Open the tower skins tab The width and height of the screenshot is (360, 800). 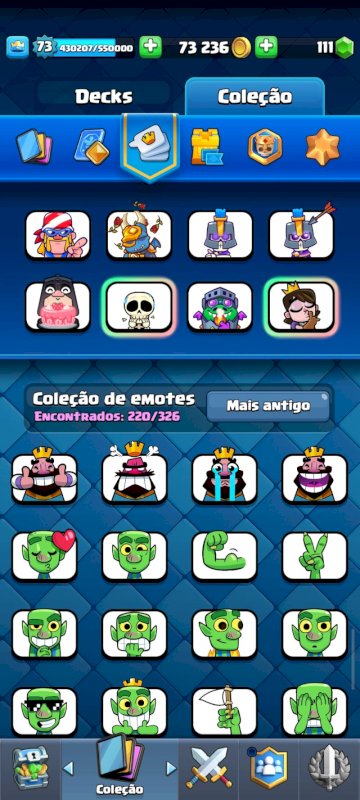[206, 146]
